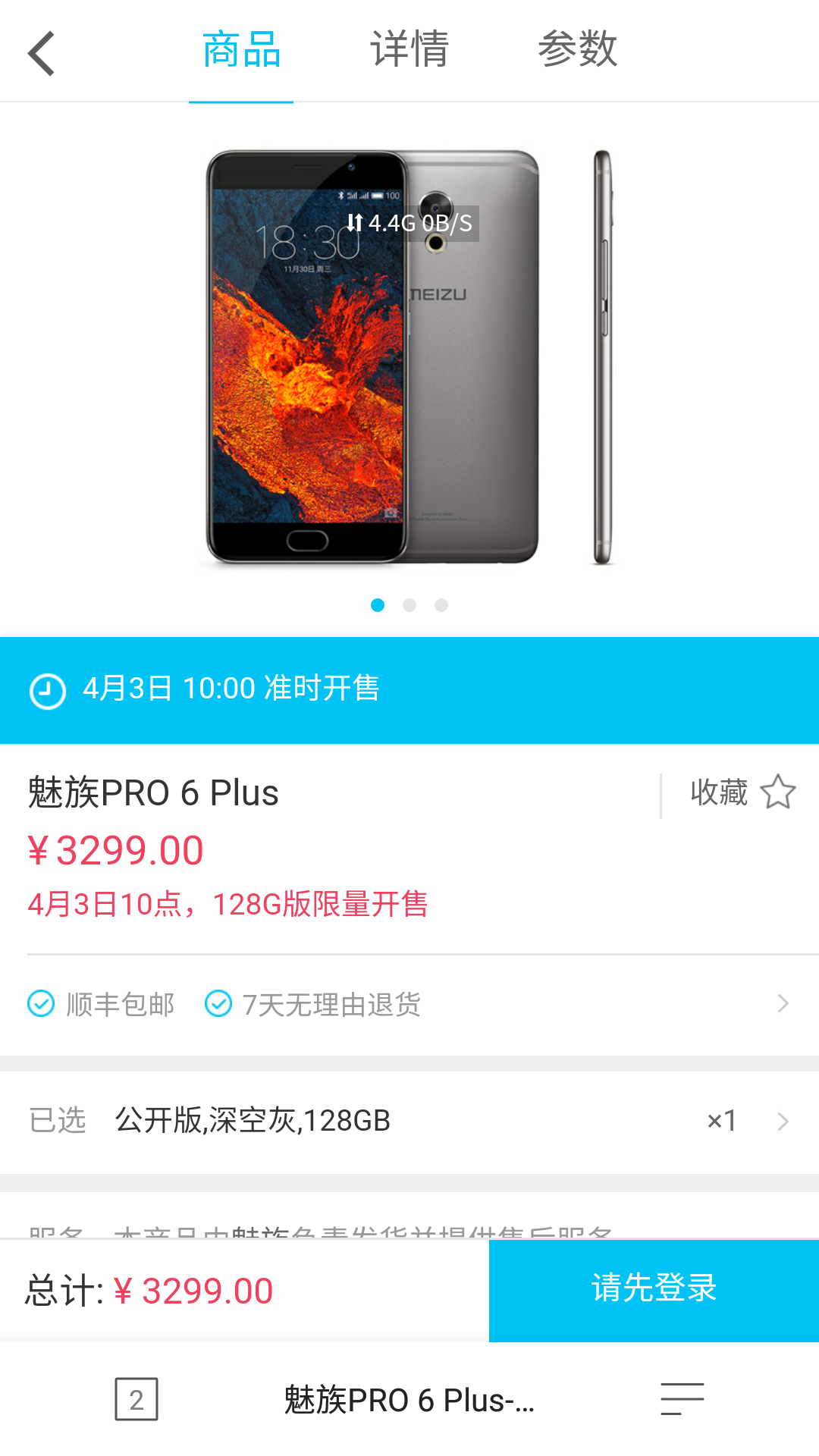Open the browser tab switcher showing 2
Image resolution: width=819 pixels, height=1456 pixels.
click(136, 1399)
